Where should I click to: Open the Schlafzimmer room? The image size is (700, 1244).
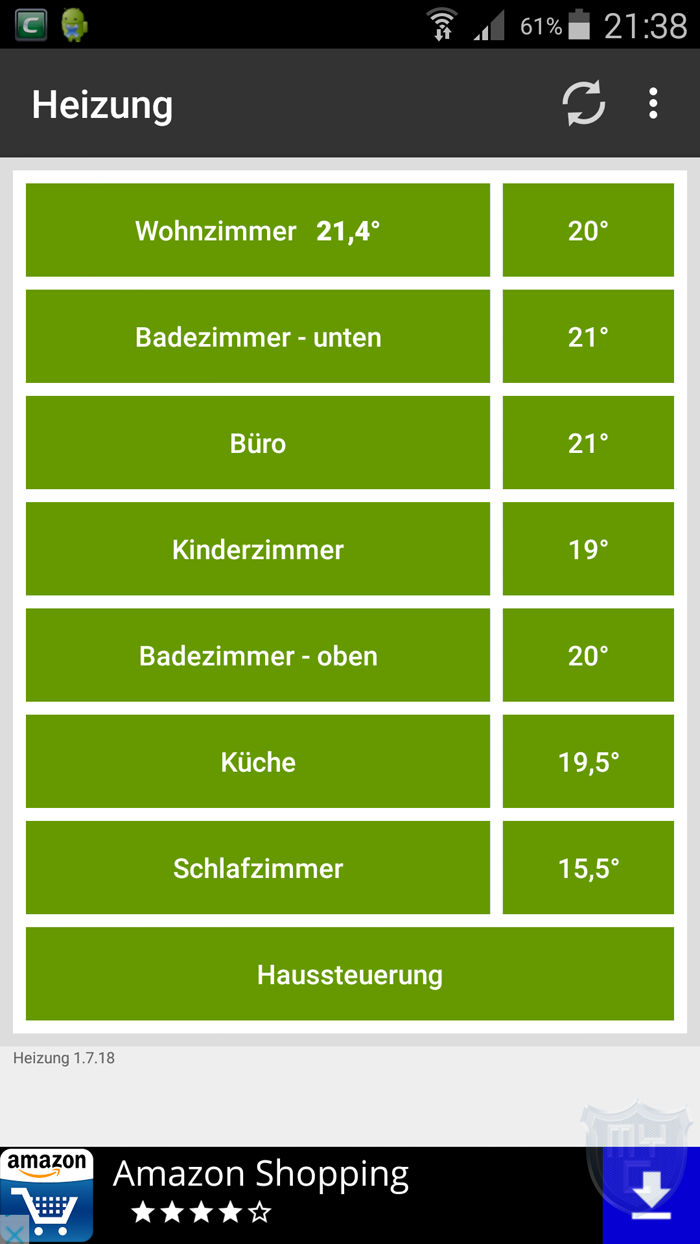(x=258, y=867)
